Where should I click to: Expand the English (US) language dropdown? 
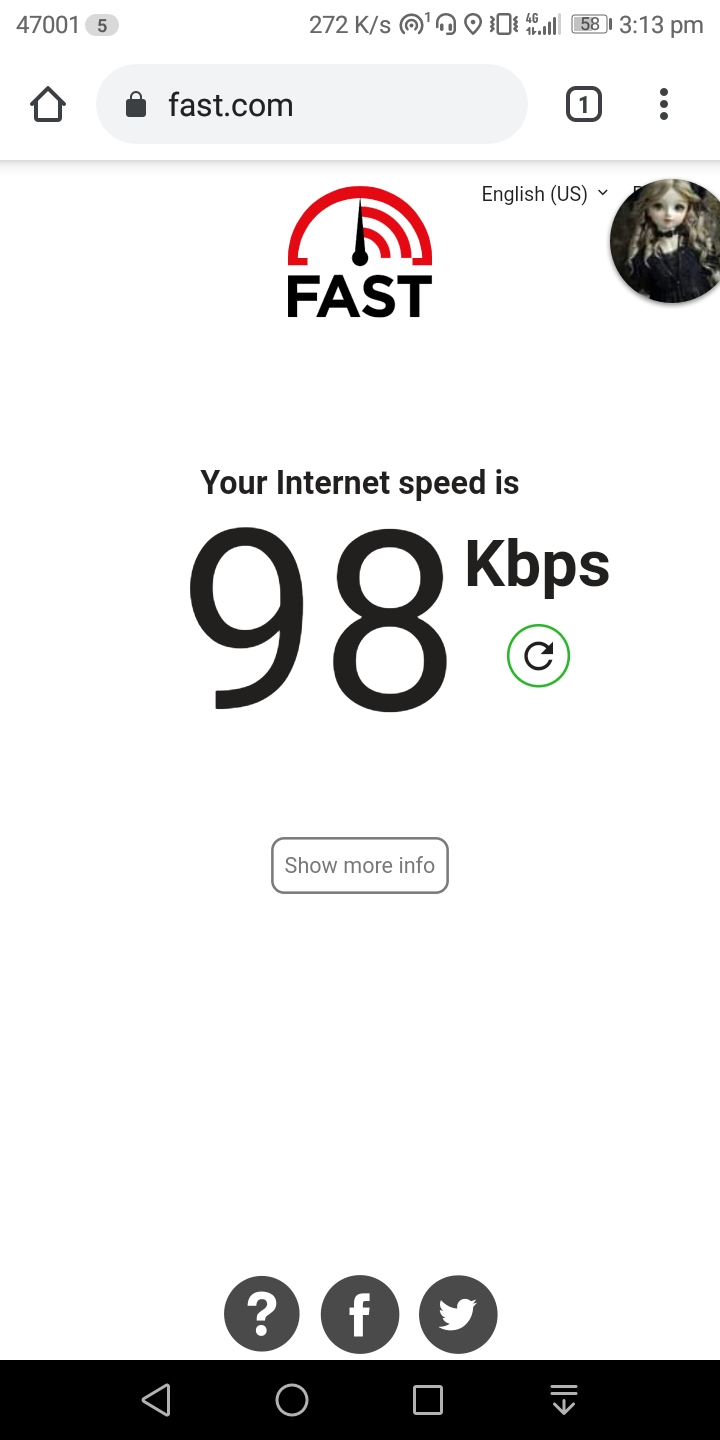click(545, 194)
